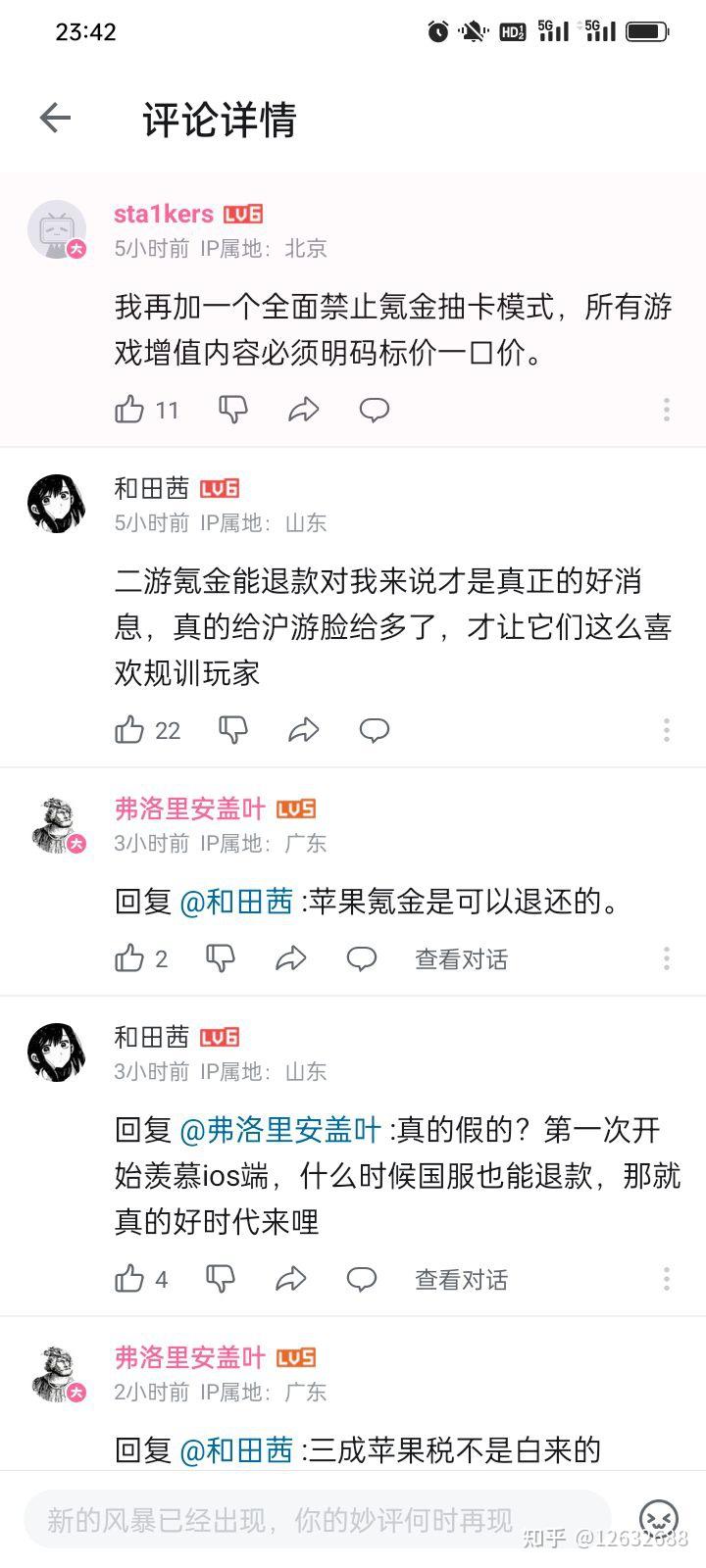Tap the @和田茜 mention in 苹果氪金 reply

point(236,902)
